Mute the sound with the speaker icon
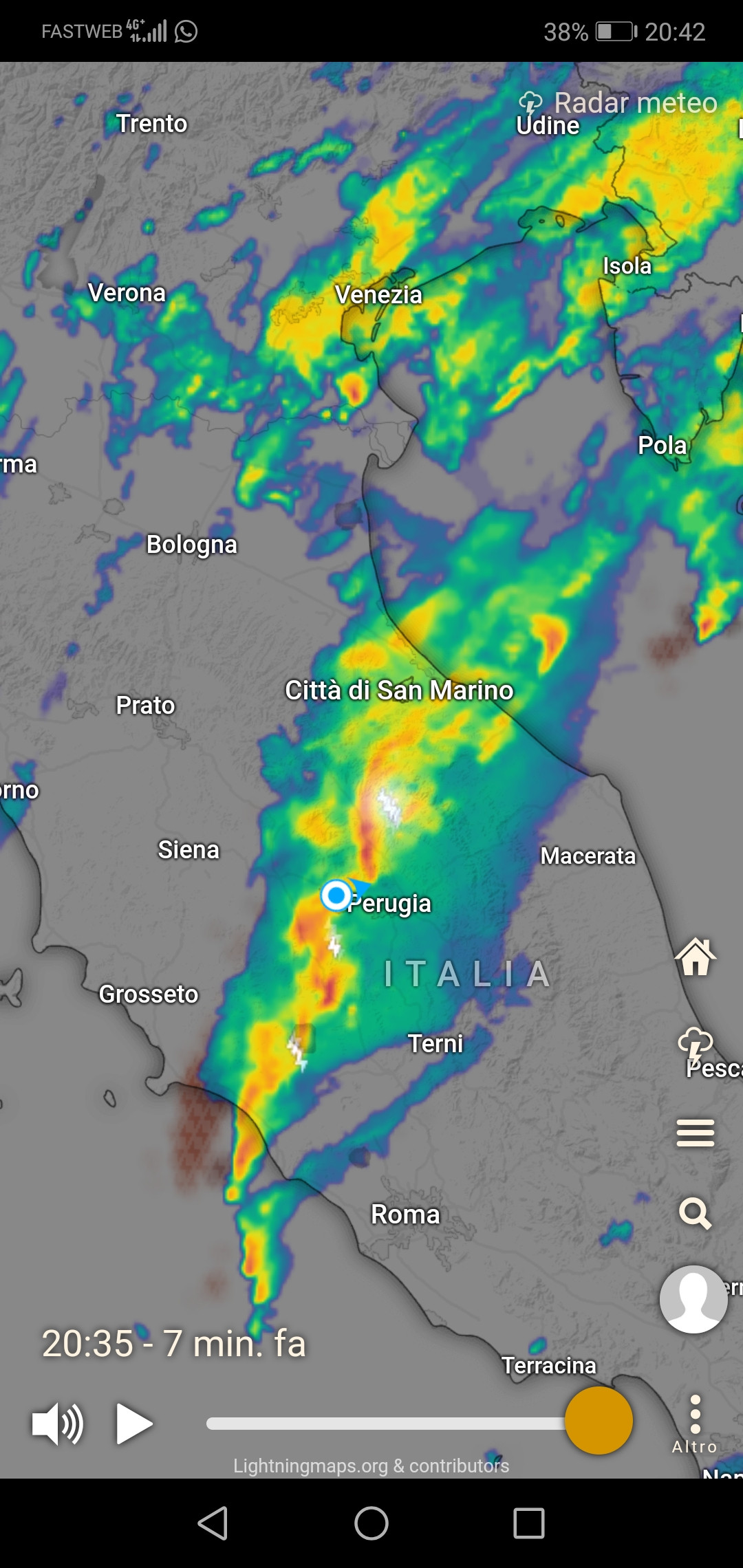 tap(58, 1424)
